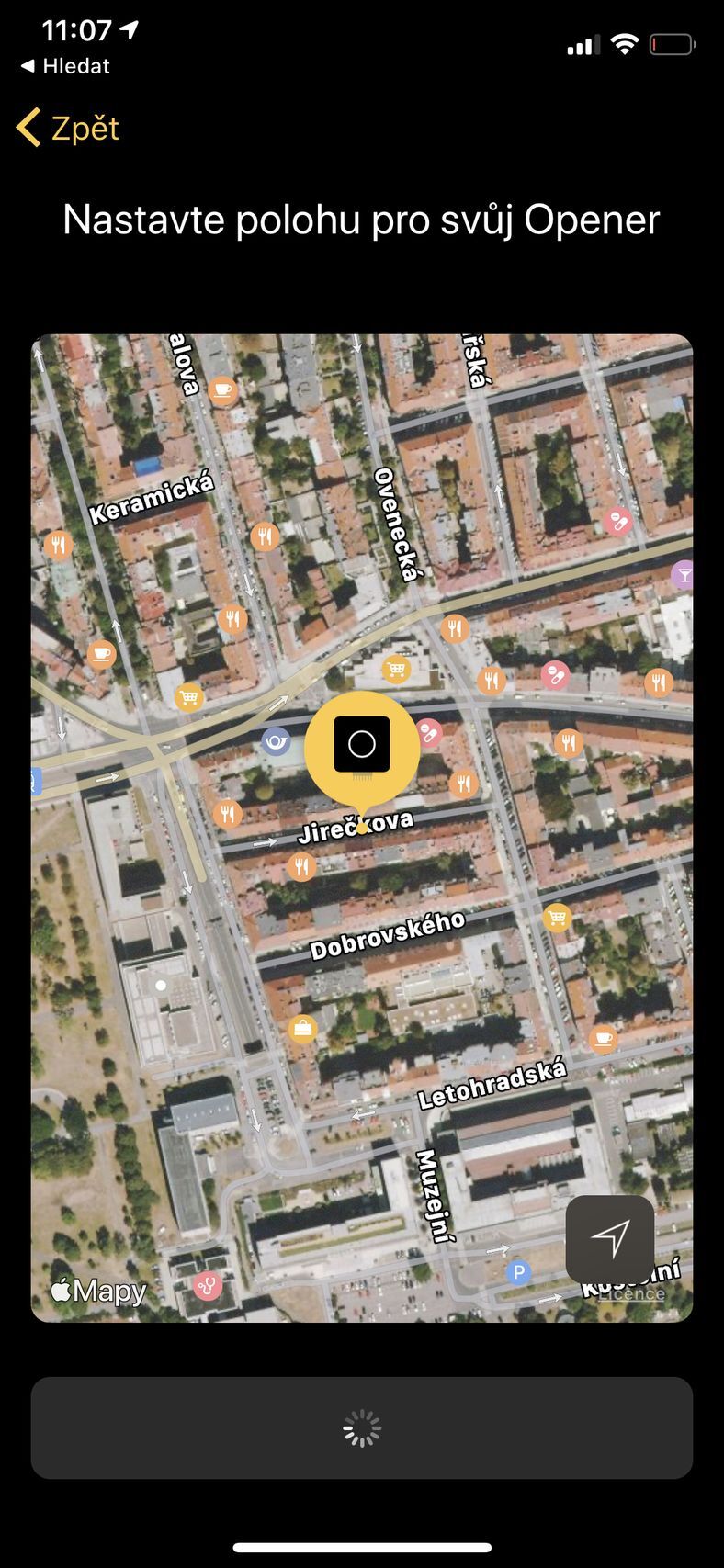Center map on current location

(609, 1238)
